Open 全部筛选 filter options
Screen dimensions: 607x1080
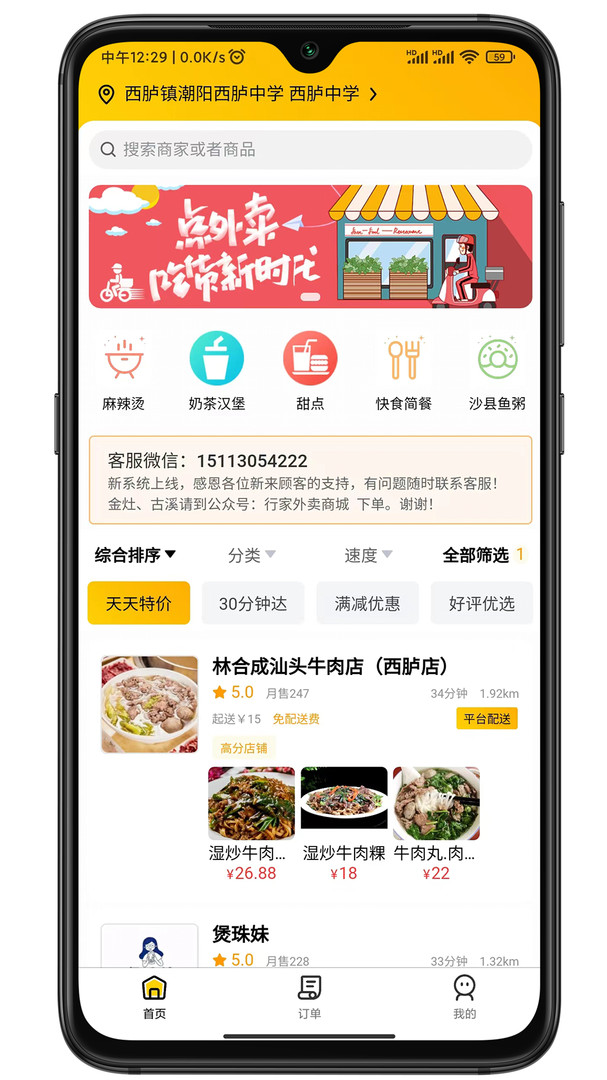pyautogui.click(x=484, y=554)
